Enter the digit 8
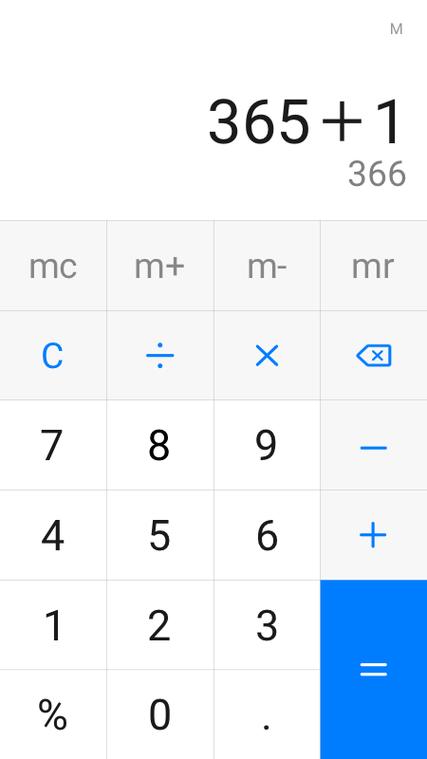The image size is (427, 759). 160,445
